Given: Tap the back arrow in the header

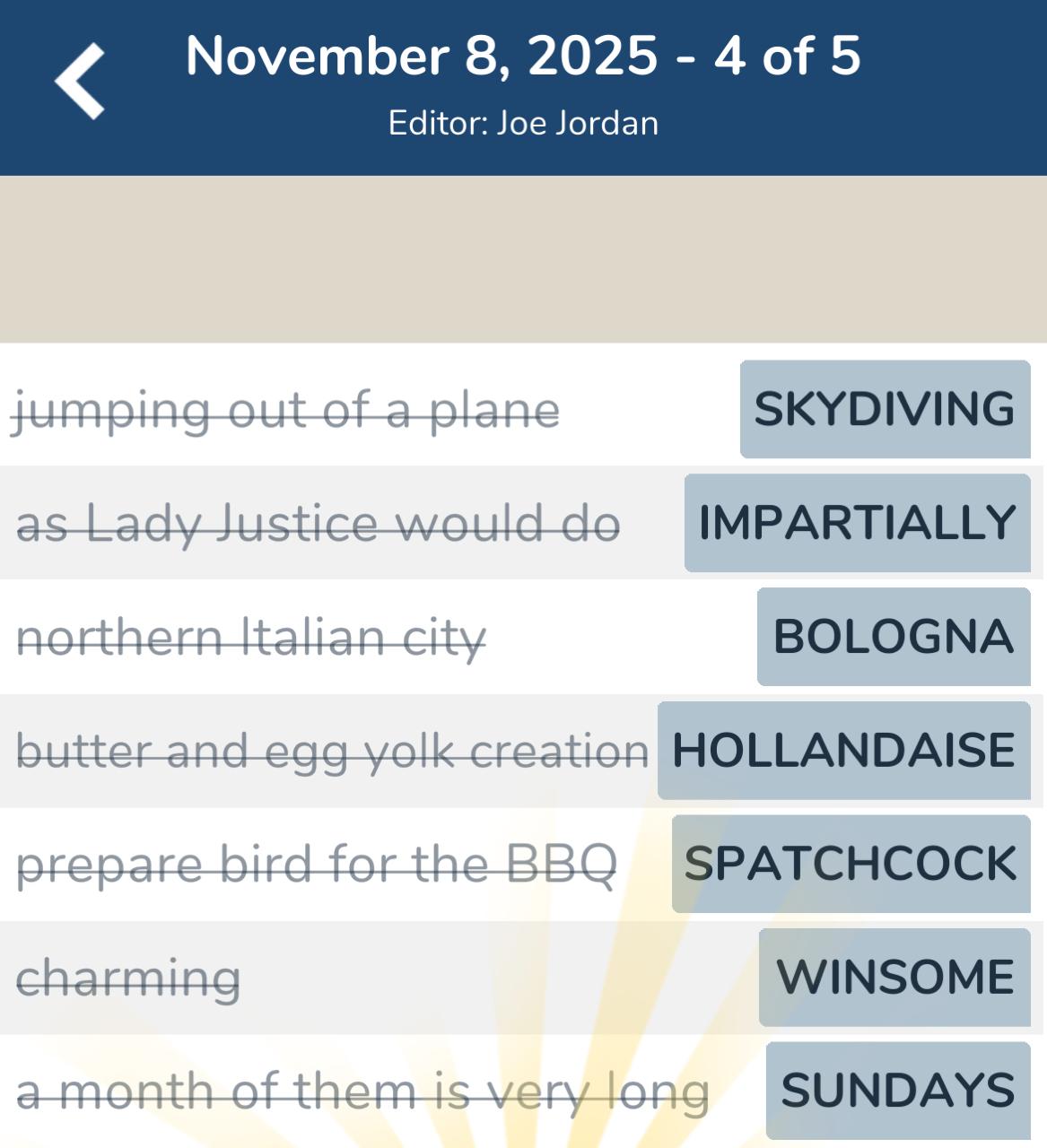Looking at the screenshot, I should (79, 81).
